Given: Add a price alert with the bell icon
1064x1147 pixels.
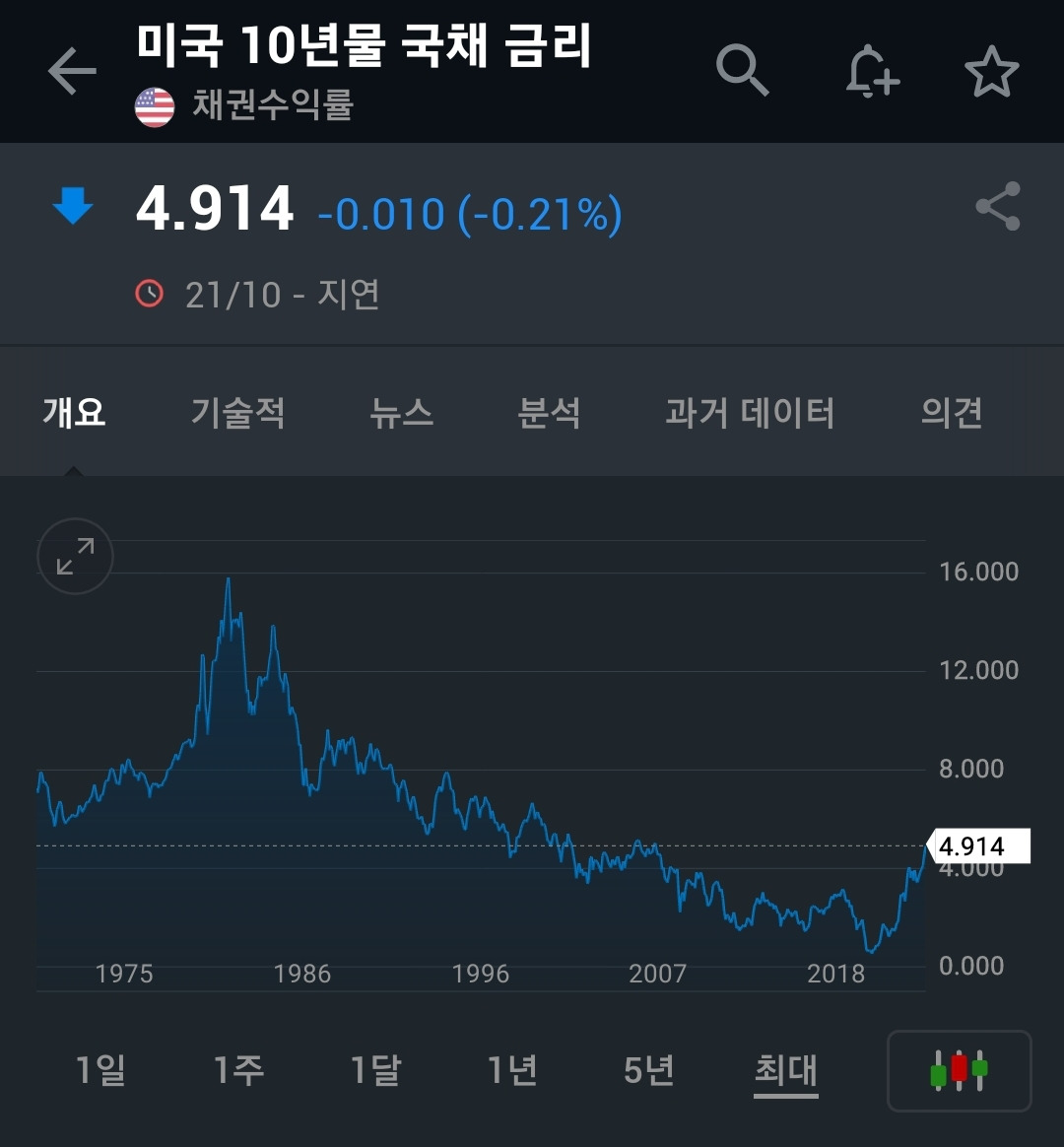Looking at the screenshot, I should [872, 72].
